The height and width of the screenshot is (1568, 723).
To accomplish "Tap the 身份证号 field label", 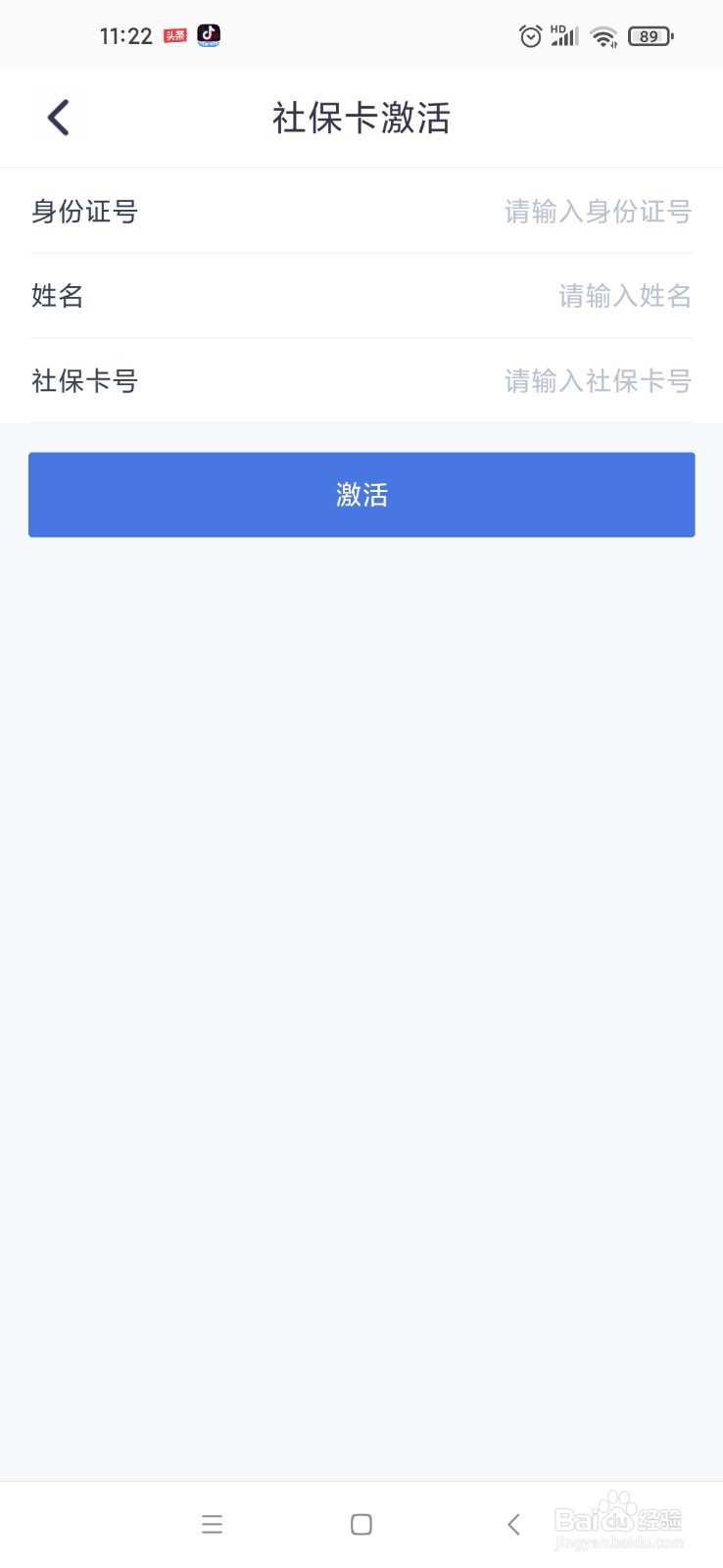I will (x=84, y=212).
